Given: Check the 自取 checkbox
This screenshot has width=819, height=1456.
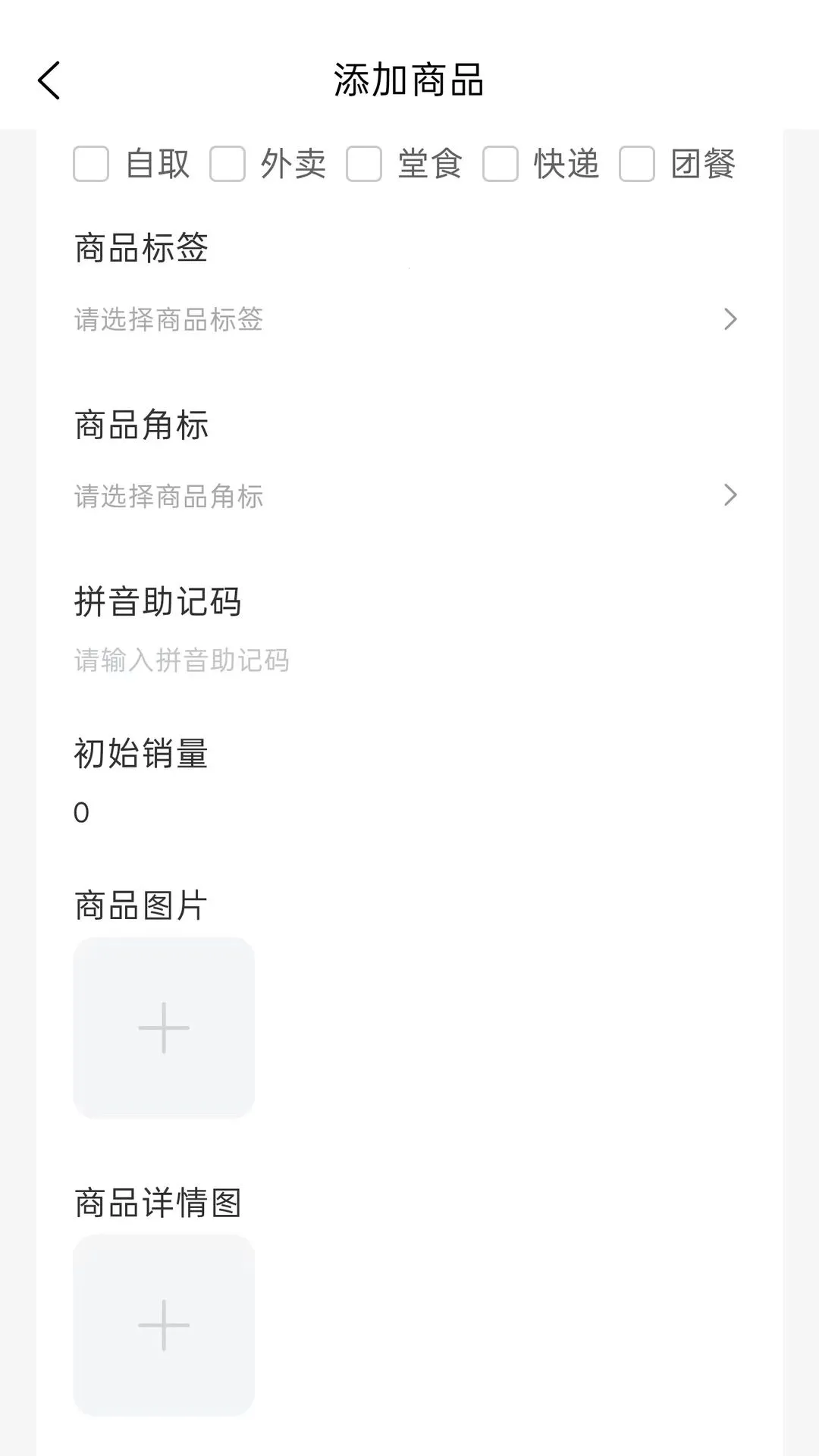Looking at the screenshot, I should 91,164.
